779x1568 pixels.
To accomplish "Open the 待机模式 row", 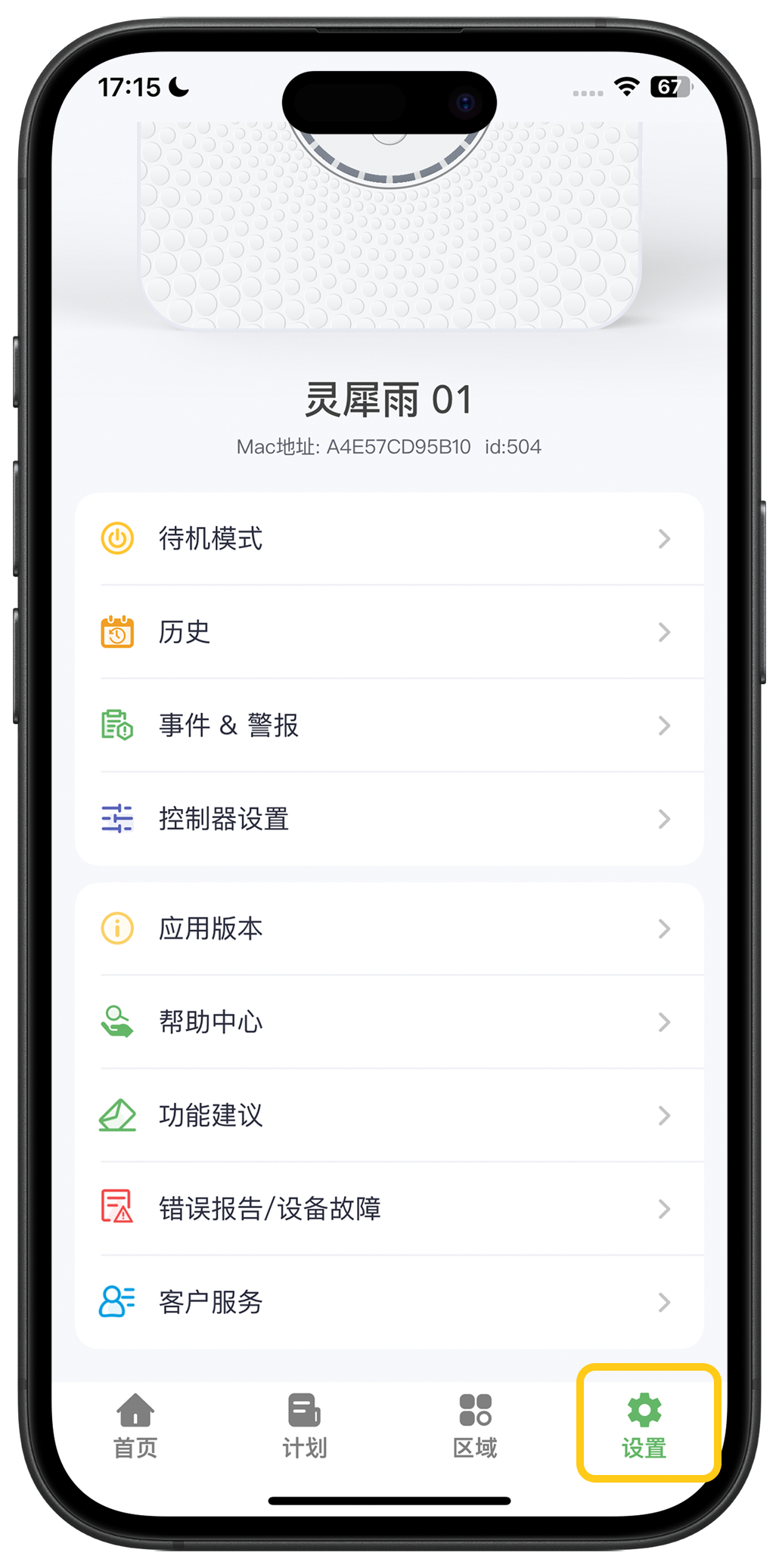I will [389, 539].
